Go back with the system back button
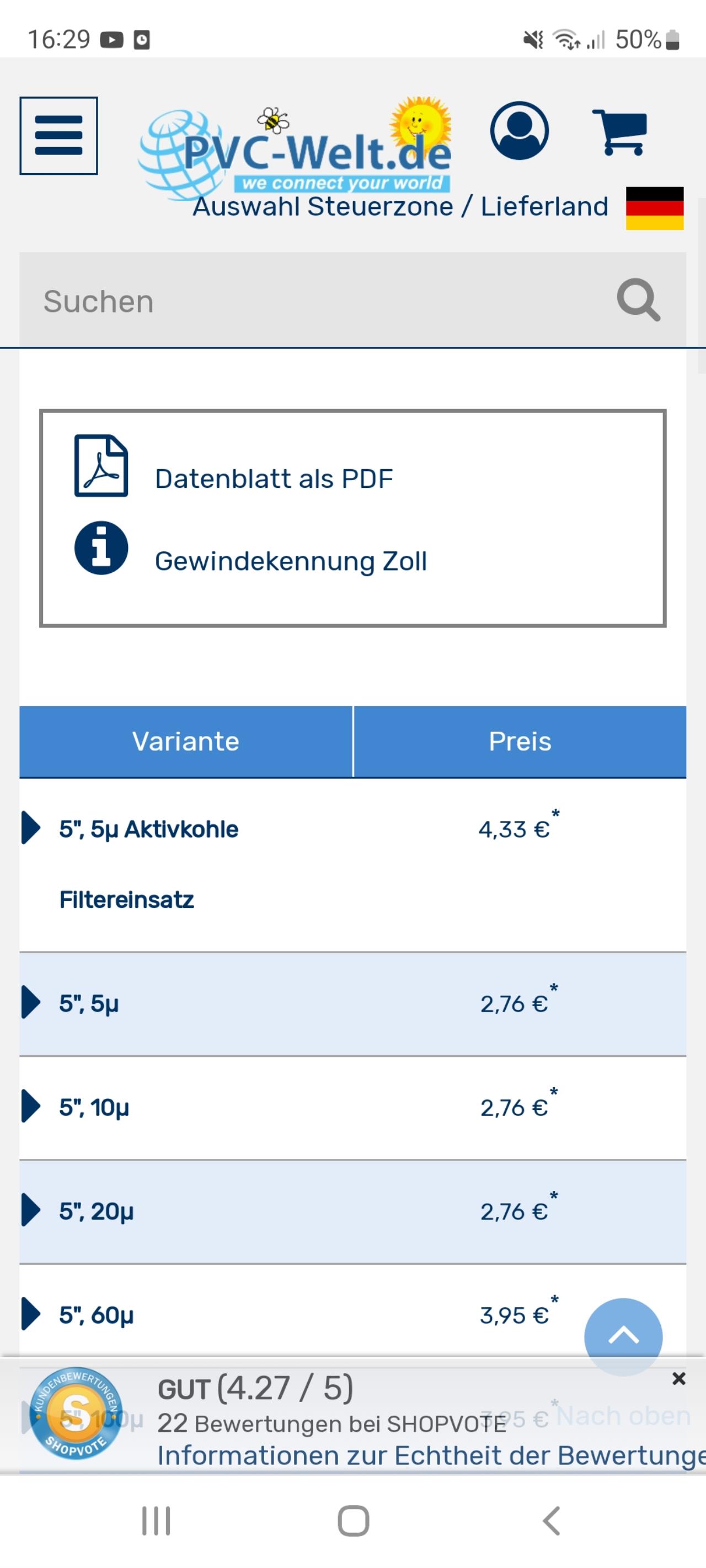Screen dimensions: 706x1568 pos(551,1521)
